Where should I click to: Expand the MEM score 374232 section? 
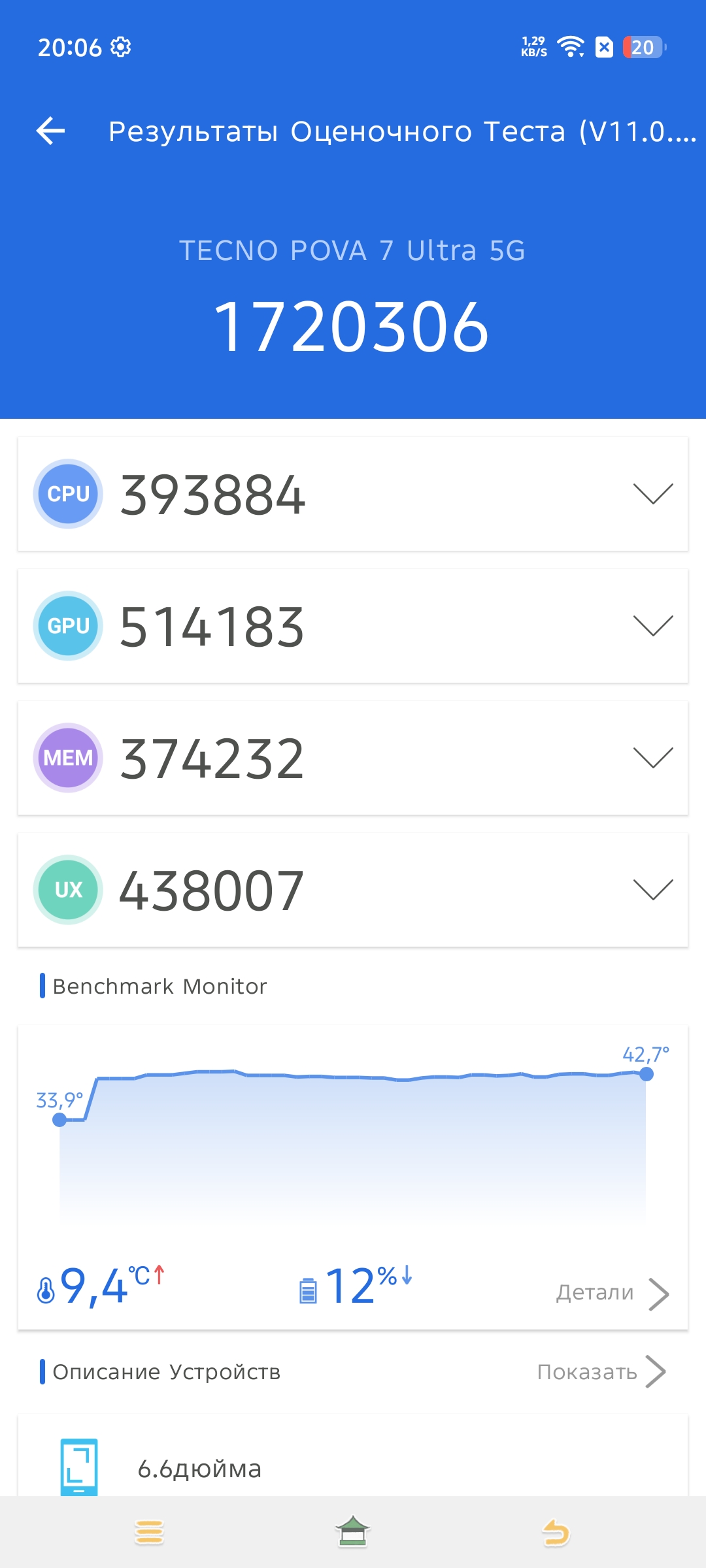point(653,758)
